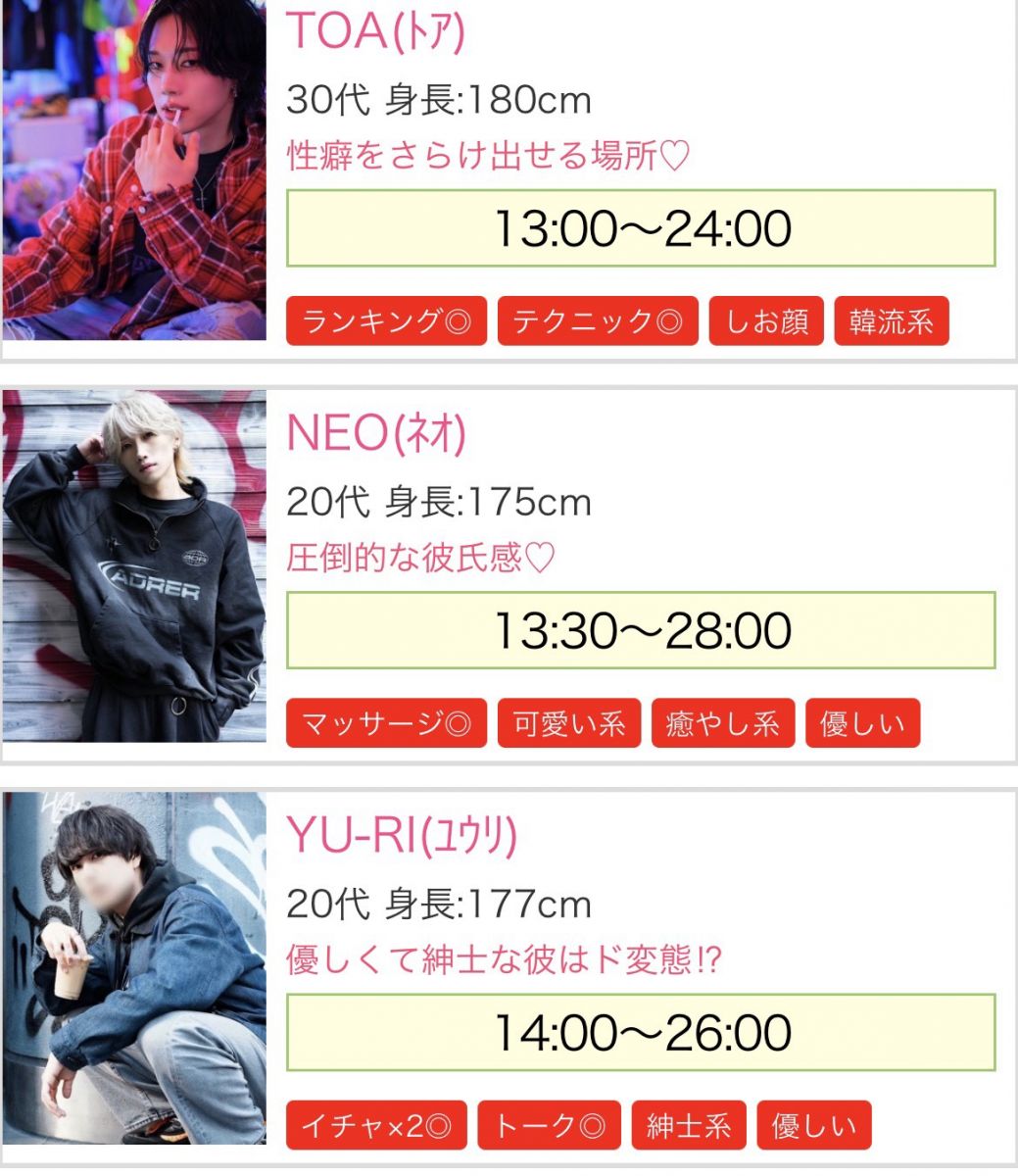Select the ランキング◎ tag

click(386, 321)
